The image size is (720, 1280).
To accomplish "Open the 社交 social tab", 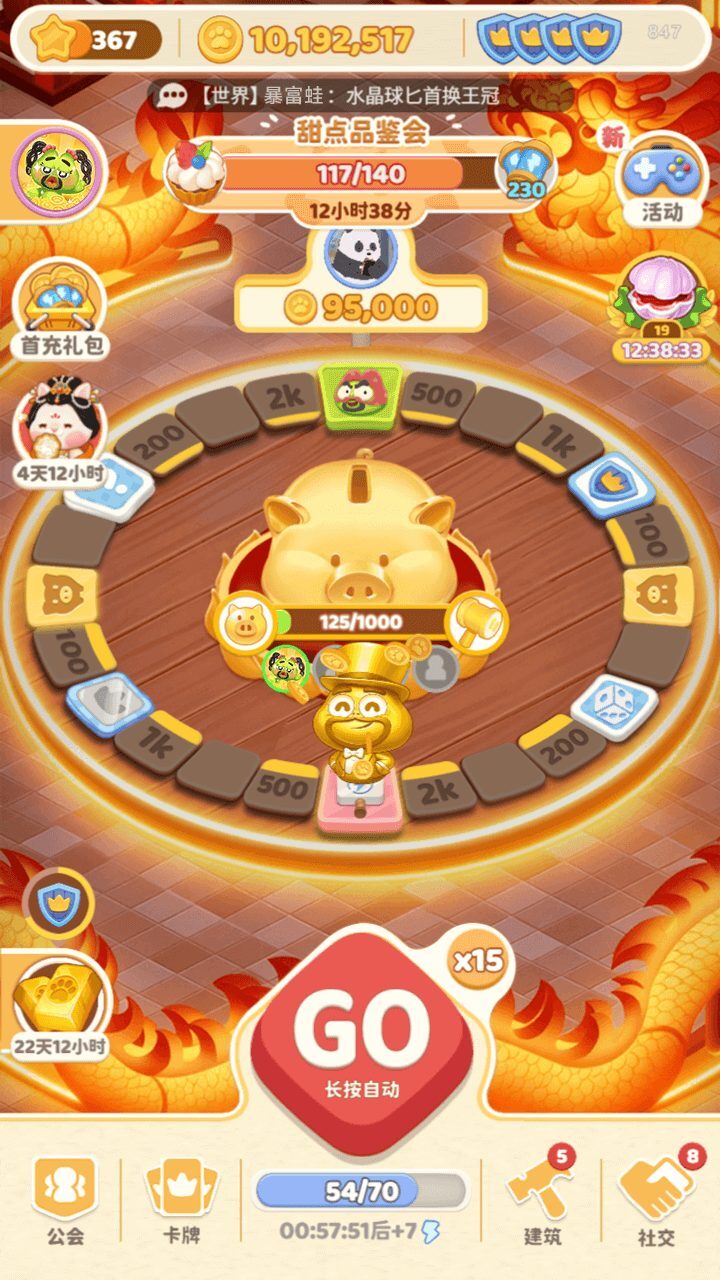I will [657, 1200].
